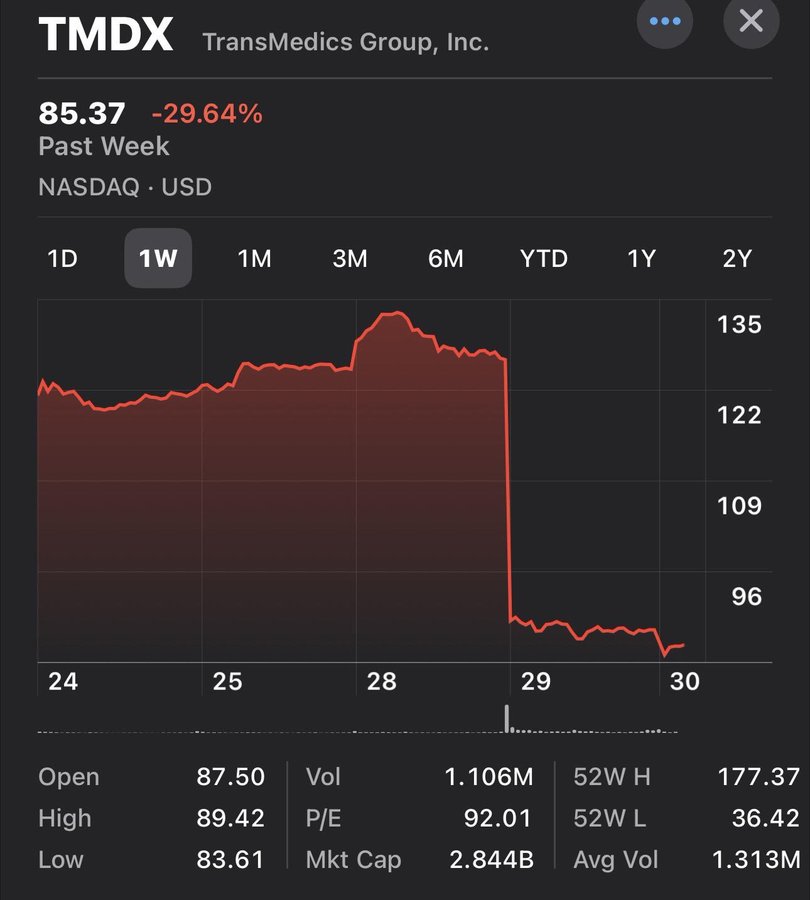Switch chart to 1D range

tap(62, 259)
